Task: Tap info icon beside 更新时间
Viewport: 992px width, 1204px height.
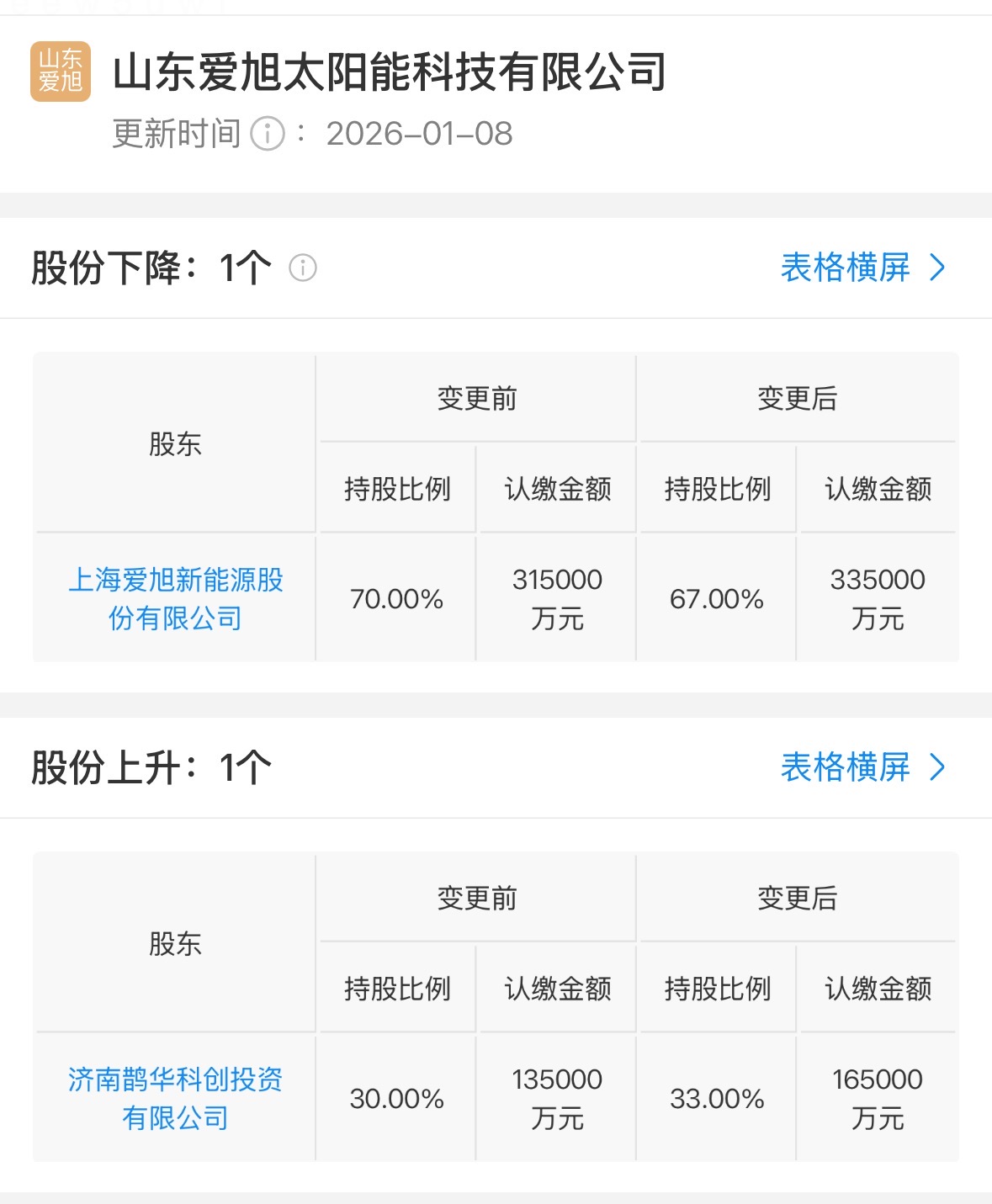Action: [268, 134]
